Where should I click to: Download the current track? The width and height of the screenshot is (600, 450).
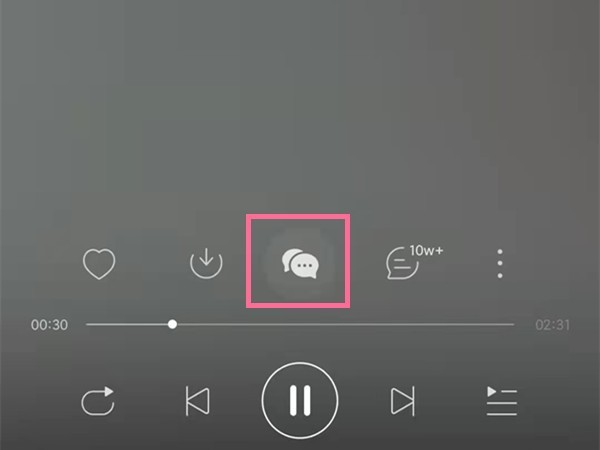205,263
